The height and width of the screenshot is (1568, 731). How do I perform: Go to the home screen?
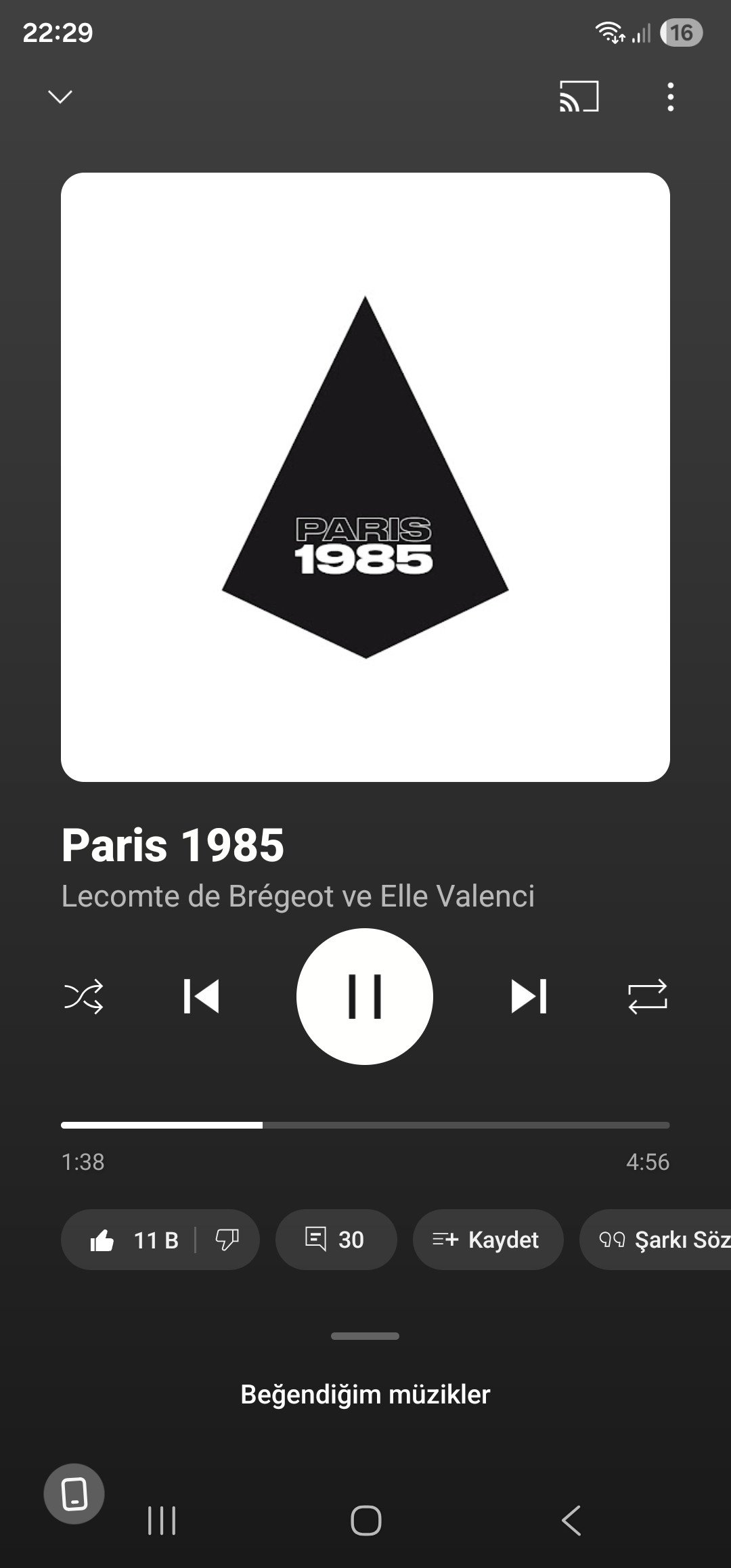click(x=365, y=1521)
